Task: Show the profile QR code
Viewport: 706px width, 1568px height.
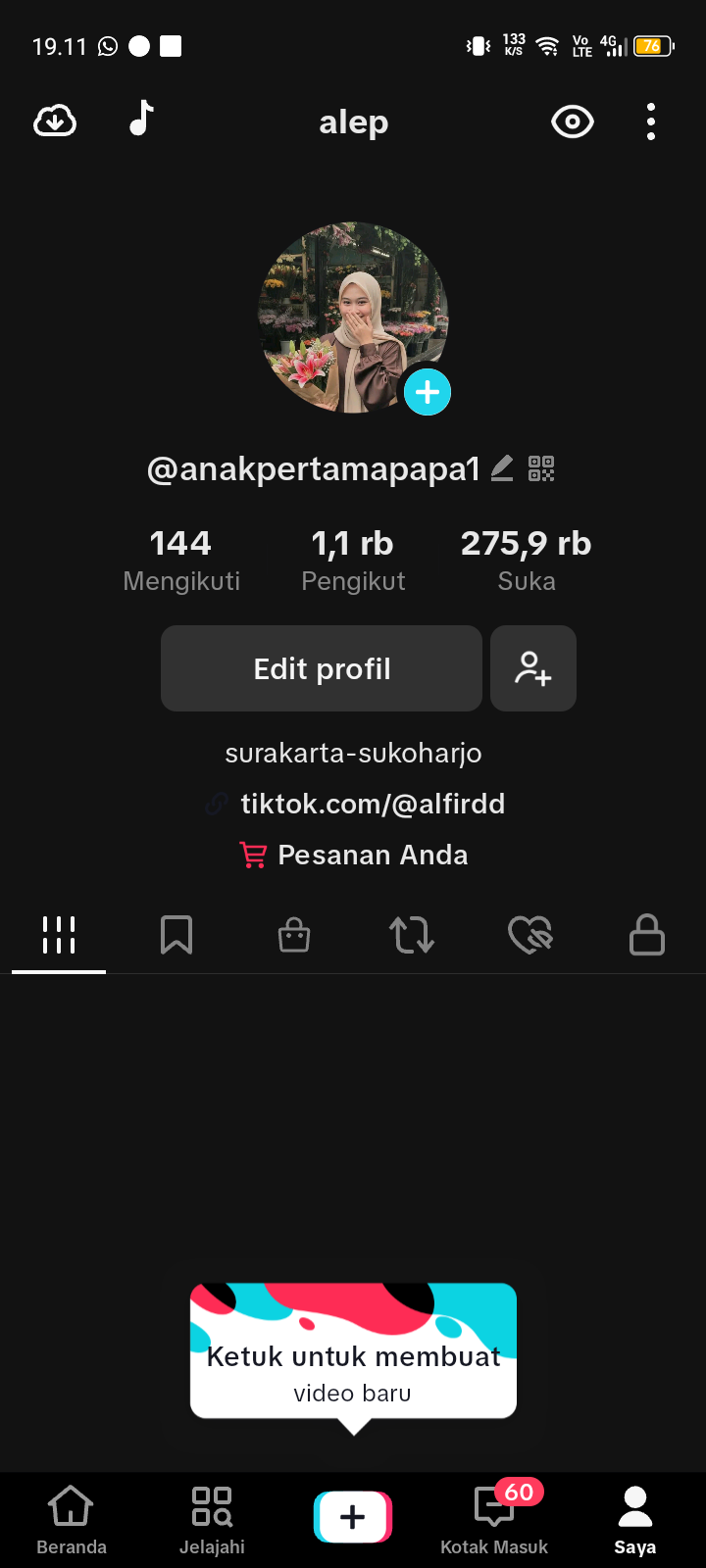Action: (541, 468)
